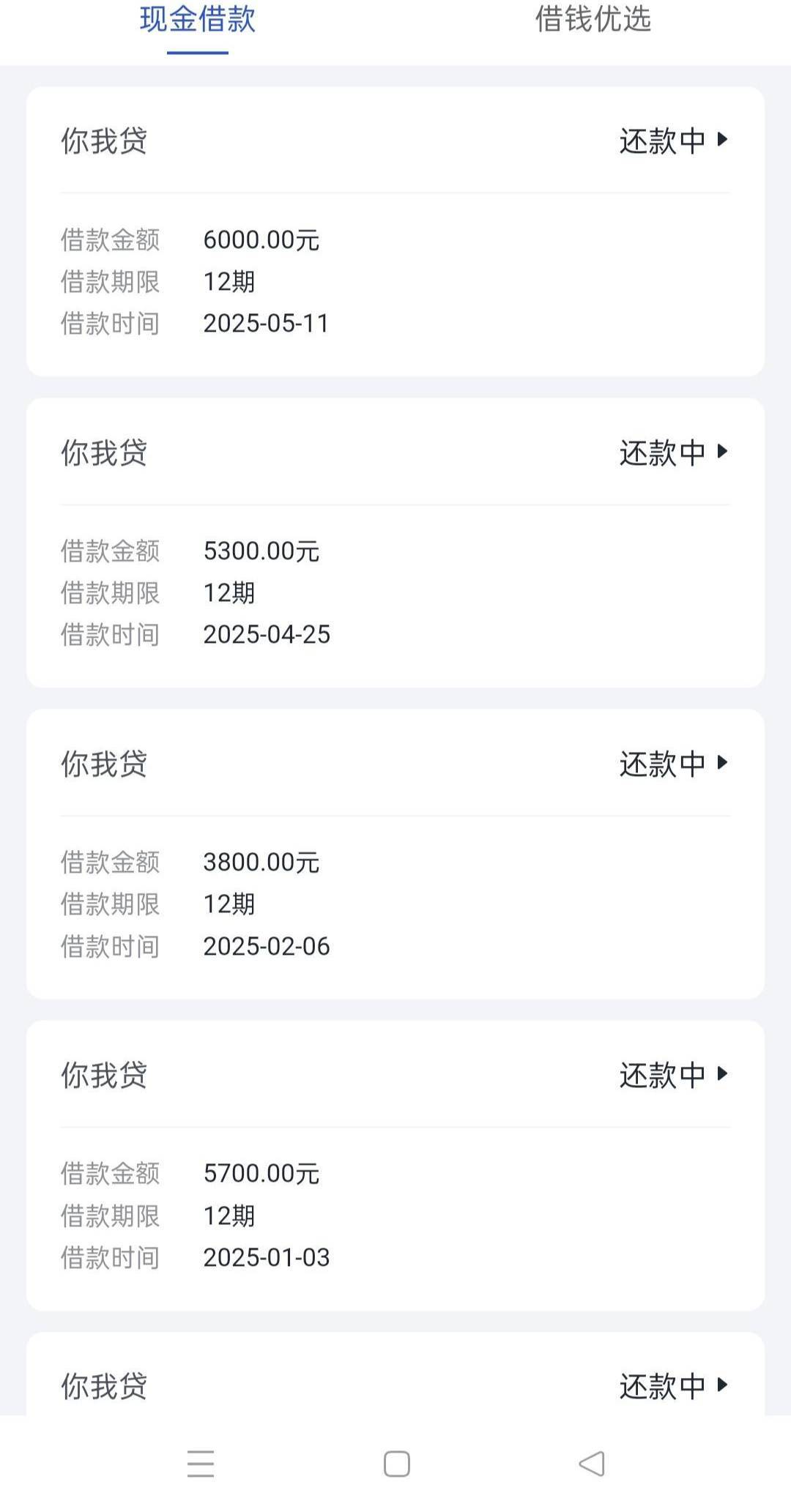Screen dimensions: 791x1512
Task: Tap 还款中 on the 2025-04-25 loan
Action: point(674,453)
